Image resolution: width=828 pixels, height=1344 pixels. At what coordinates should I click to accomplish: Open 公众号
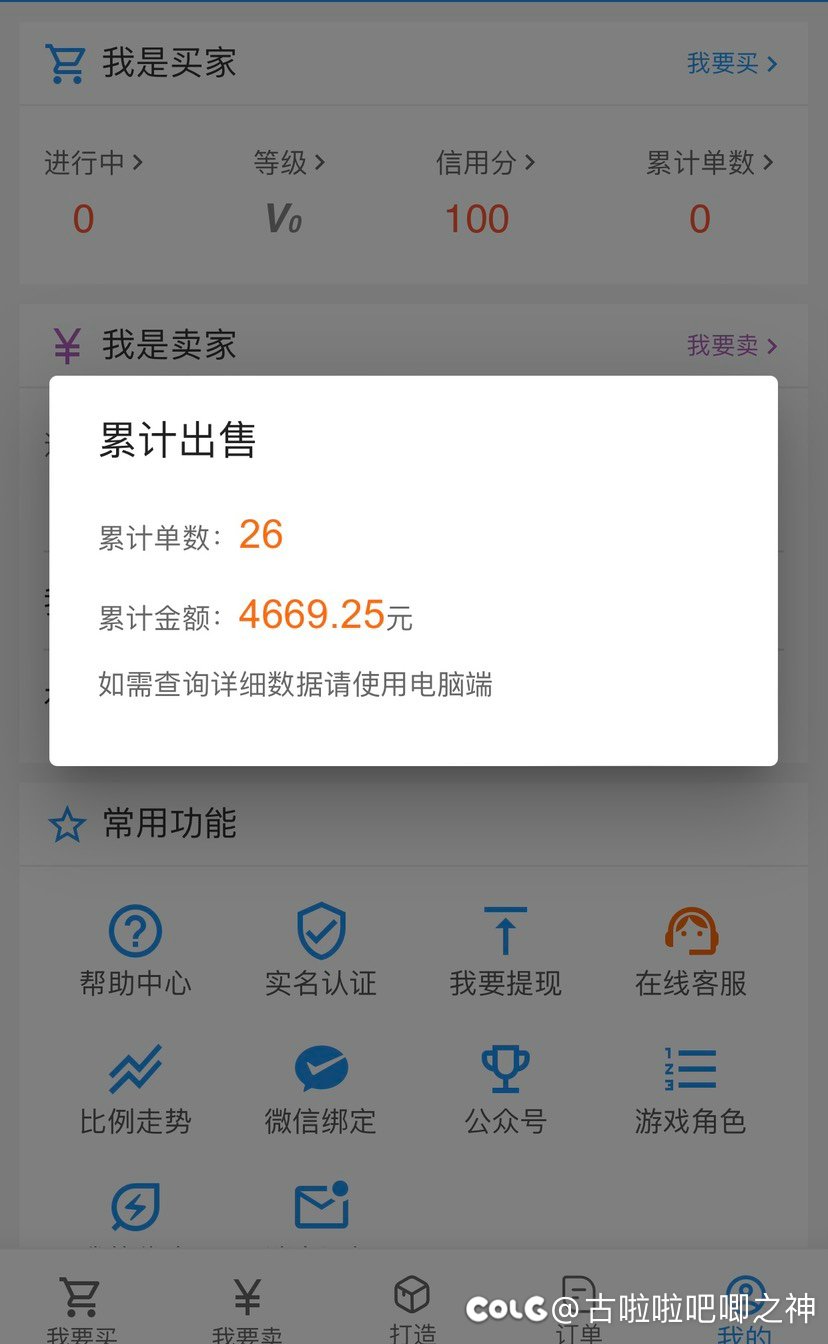(x=506, y=1089)
